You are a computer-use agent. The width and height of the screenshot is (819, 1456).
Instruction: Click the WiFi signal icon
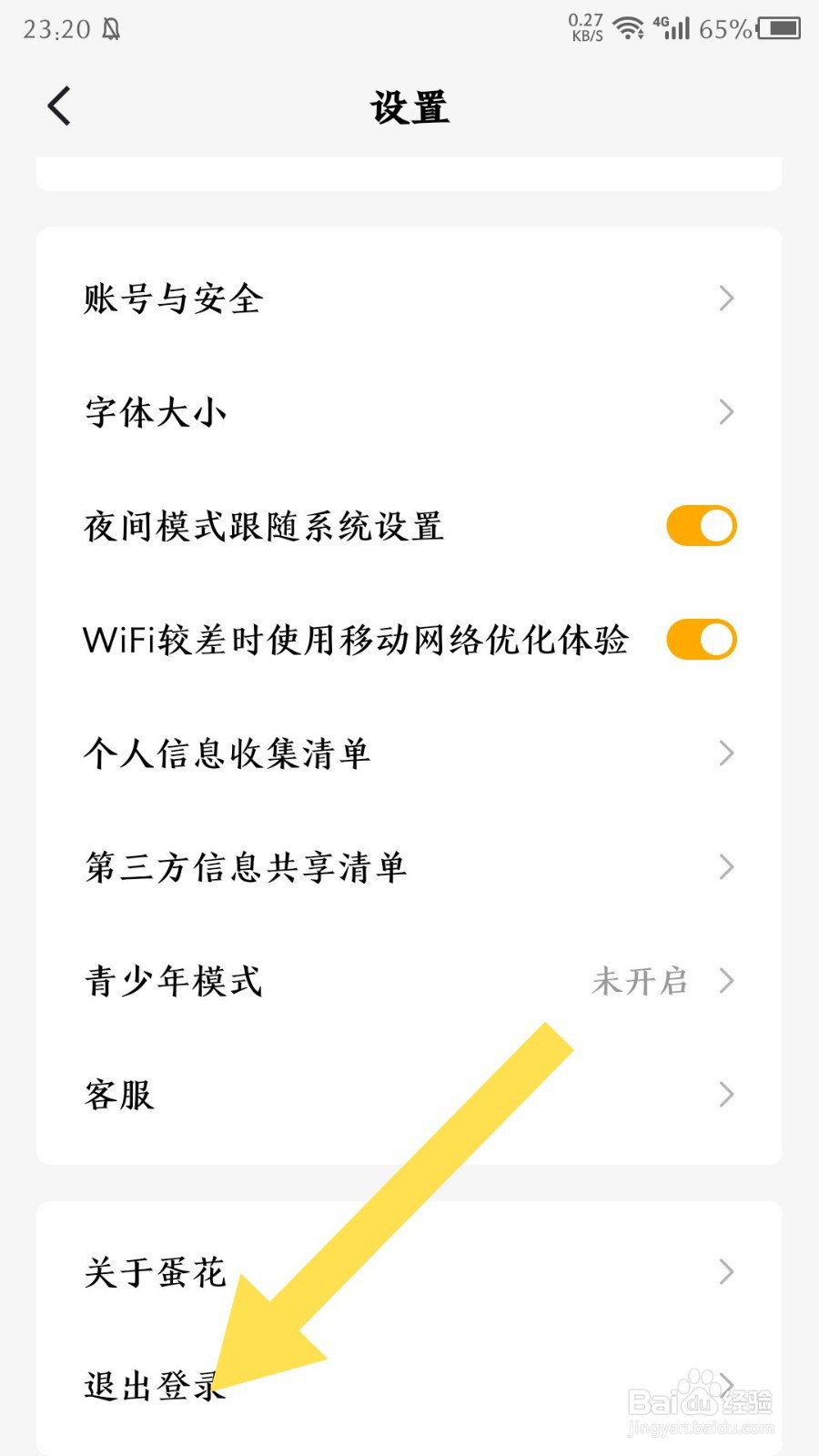(x=628, y=27)
